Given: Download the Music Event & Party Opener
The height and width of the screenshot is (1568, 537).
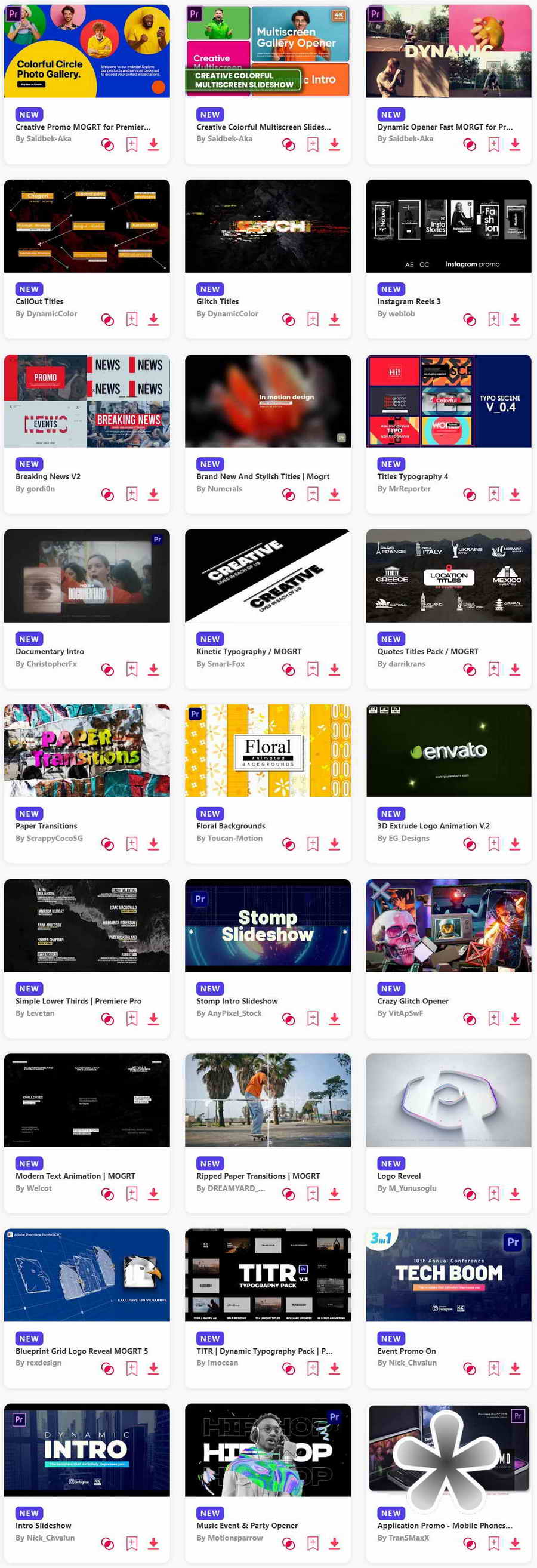Looking at the screenshot, I should tap(335, 1544).
